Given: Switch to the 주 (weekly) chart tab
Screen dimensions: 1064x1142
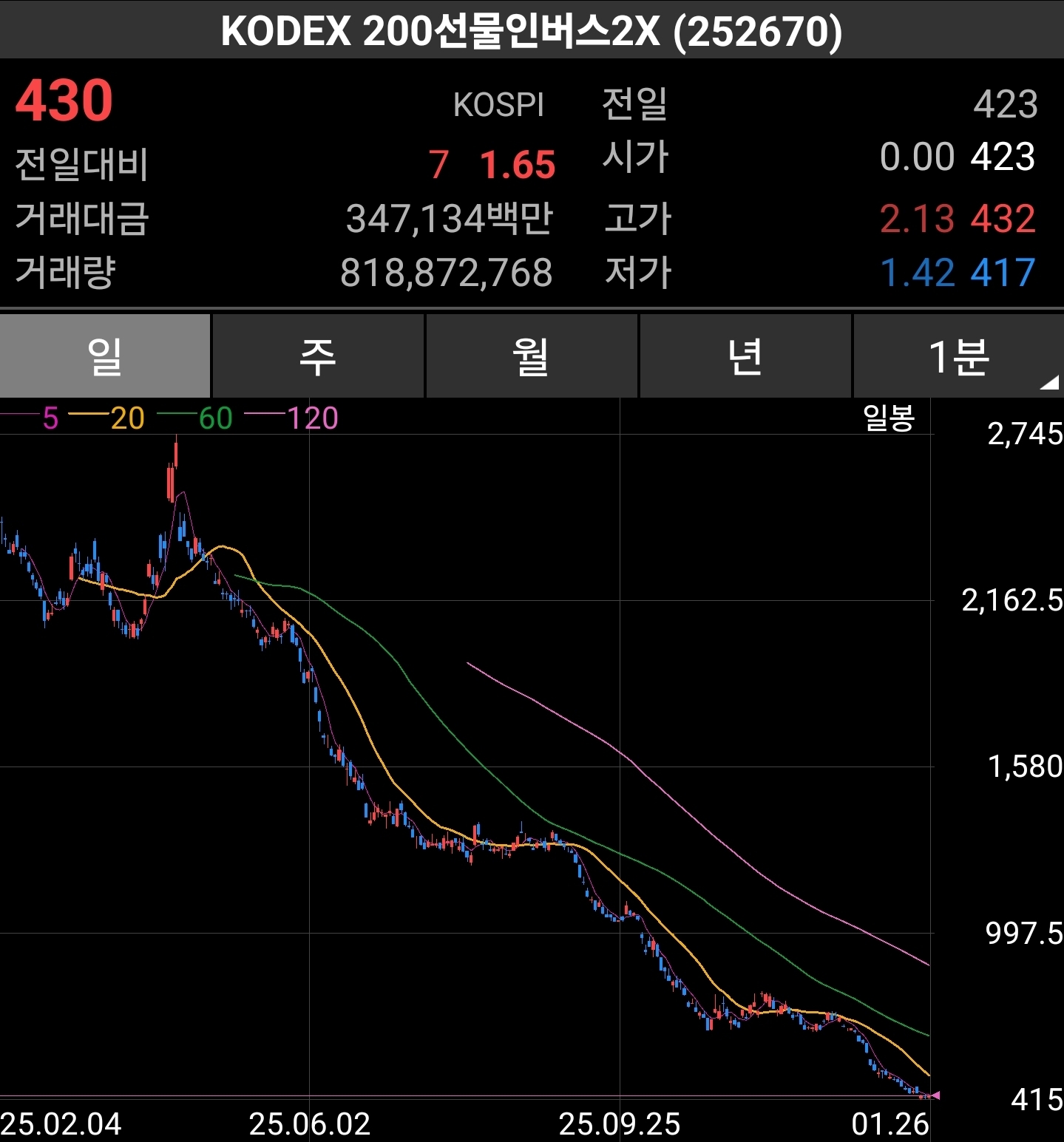Looking at the screenshot, I should (x=318, y=356).
